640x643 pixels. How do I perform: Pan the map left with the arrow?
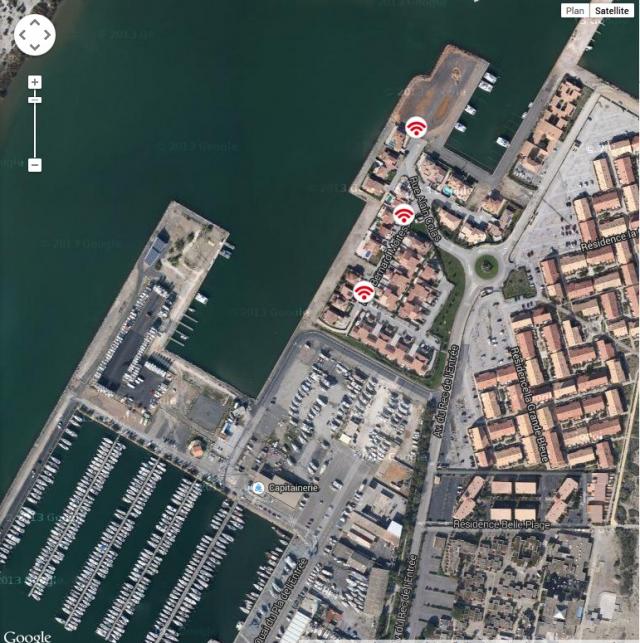coord(22,35)
